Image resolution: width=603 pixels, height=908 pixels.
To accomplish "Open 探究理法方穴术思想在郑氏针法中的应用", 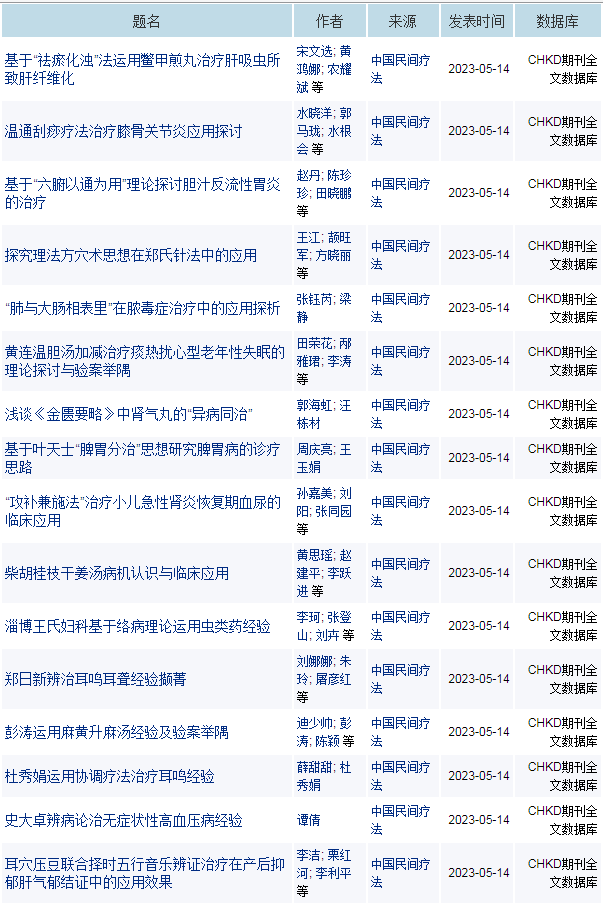I will click(131, 255).
